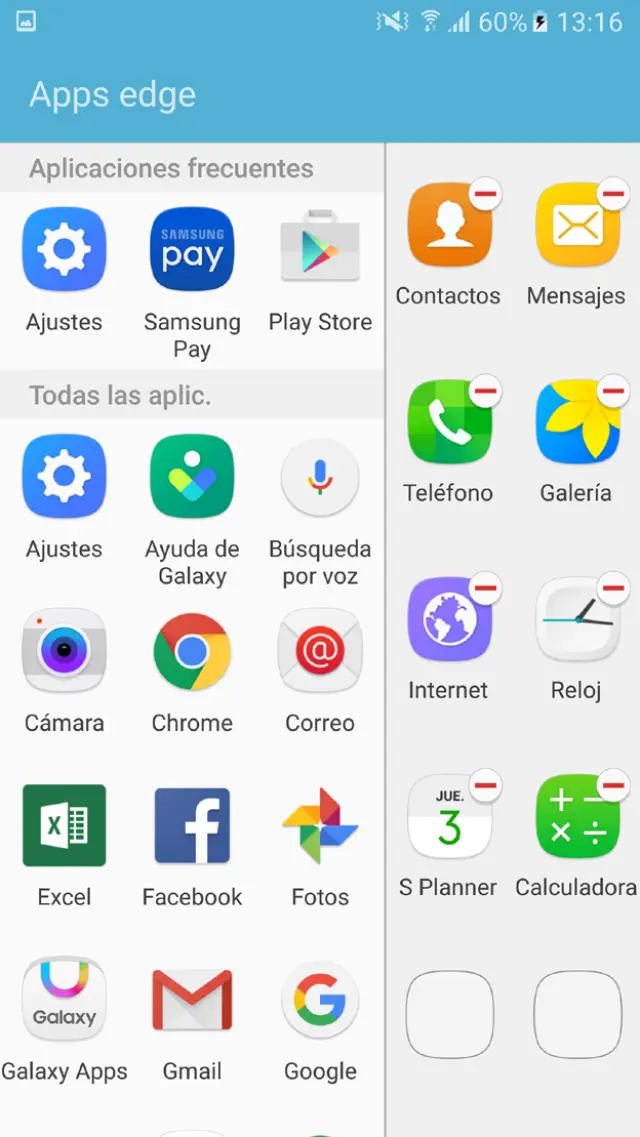Remove Internet from the edge panel
Viewport: 640px width, 1137px height.
click(485, 588)
